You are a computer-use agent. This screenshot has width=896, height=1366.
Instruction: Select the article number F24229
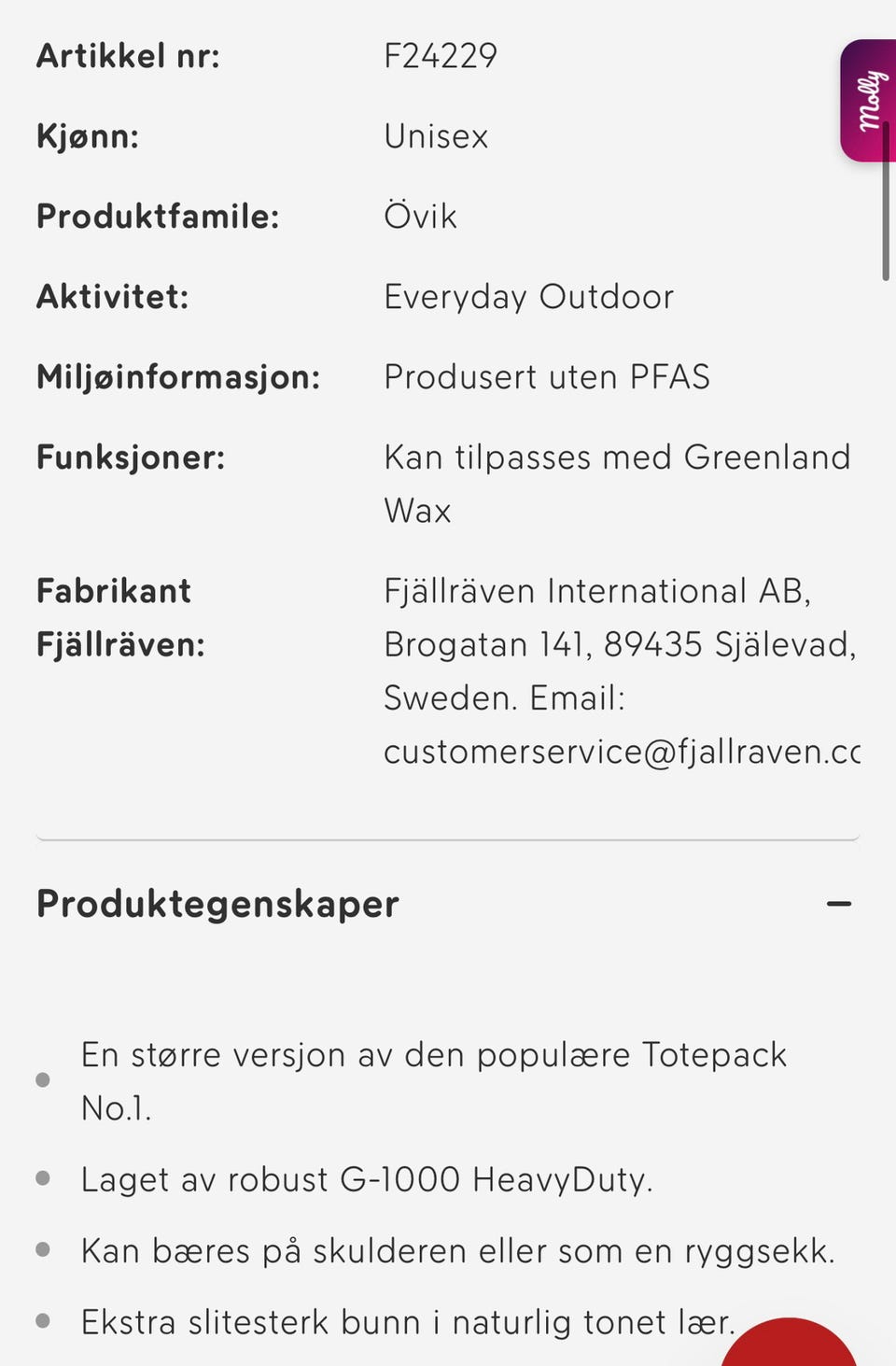coord(441,56)
